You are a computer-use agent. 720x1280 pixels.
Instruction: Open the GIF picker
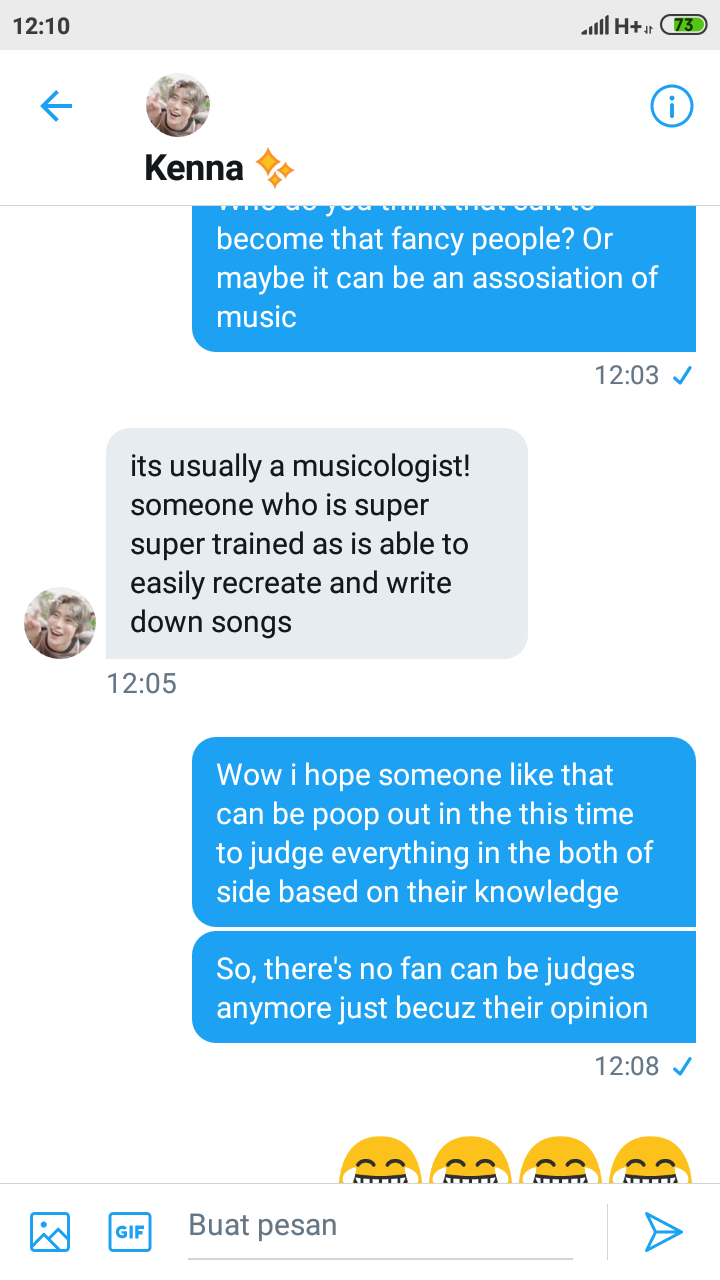coord(129,1231)
